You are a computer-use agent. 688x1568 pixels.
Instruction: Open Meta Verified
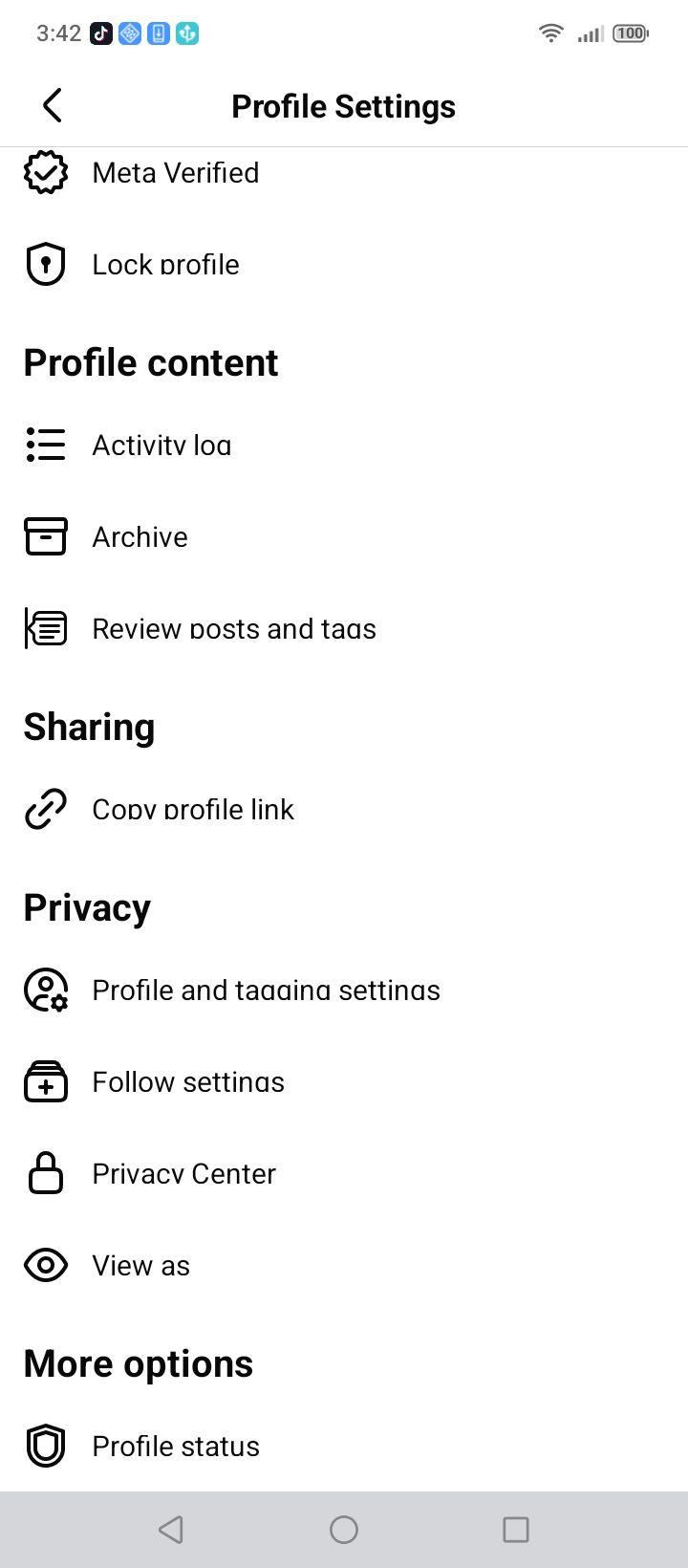344,173
